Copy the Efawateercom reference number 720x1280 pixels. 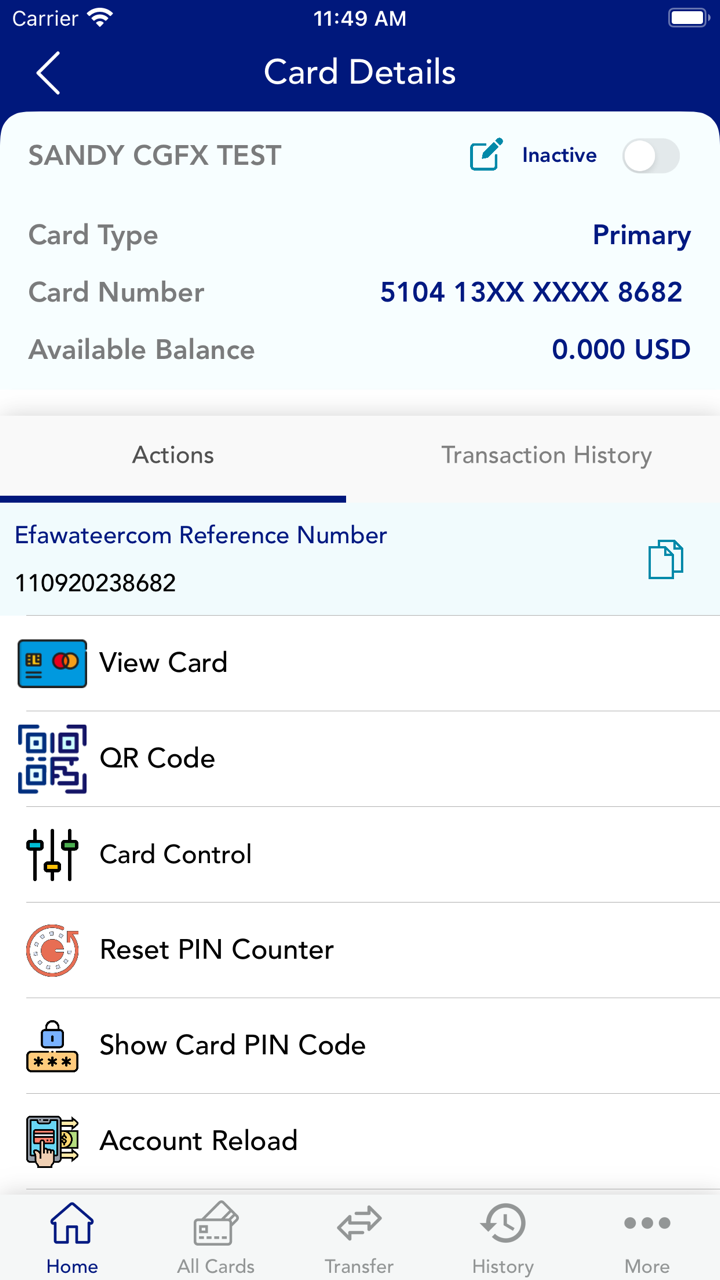665,559
